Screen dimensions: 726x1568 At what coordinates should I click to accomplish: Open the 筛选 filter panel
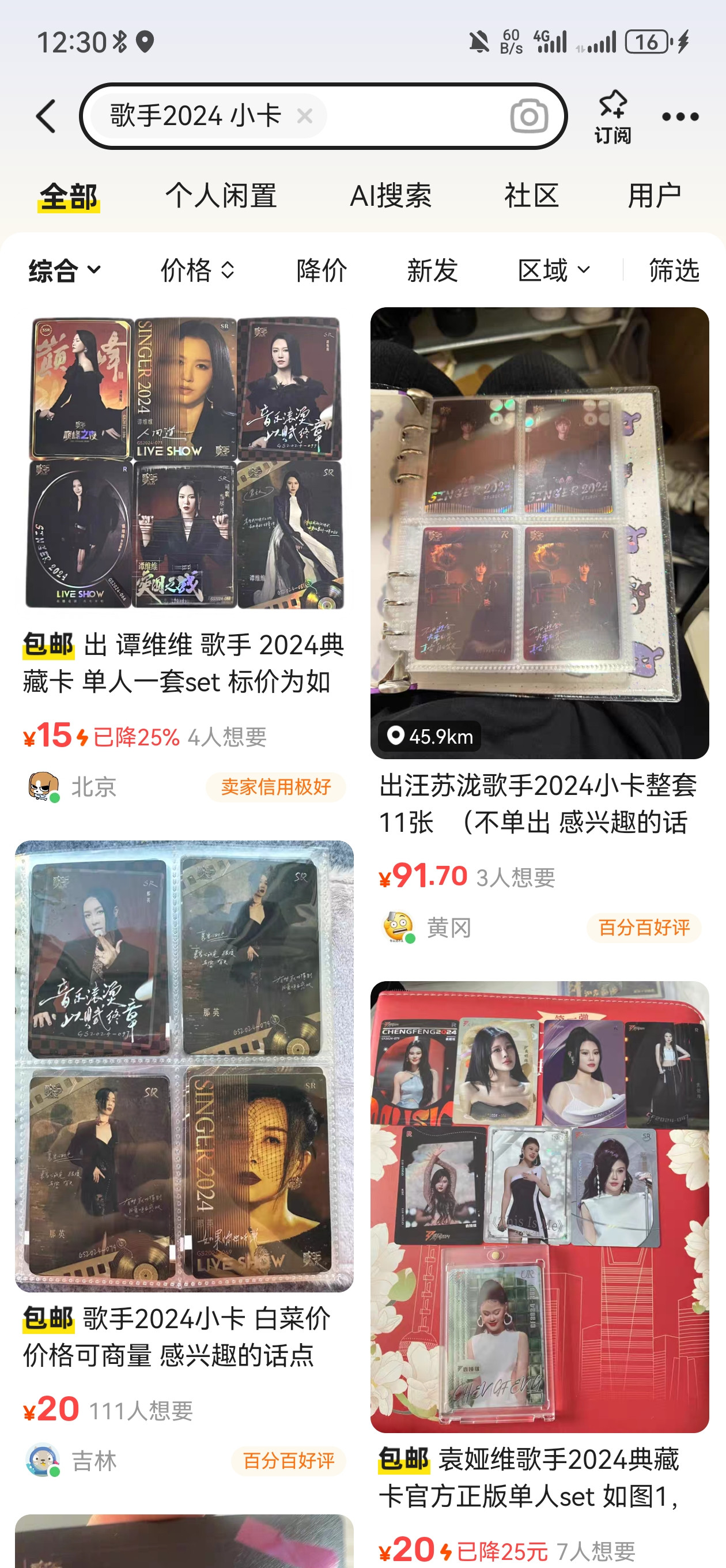tap(674, 270)
